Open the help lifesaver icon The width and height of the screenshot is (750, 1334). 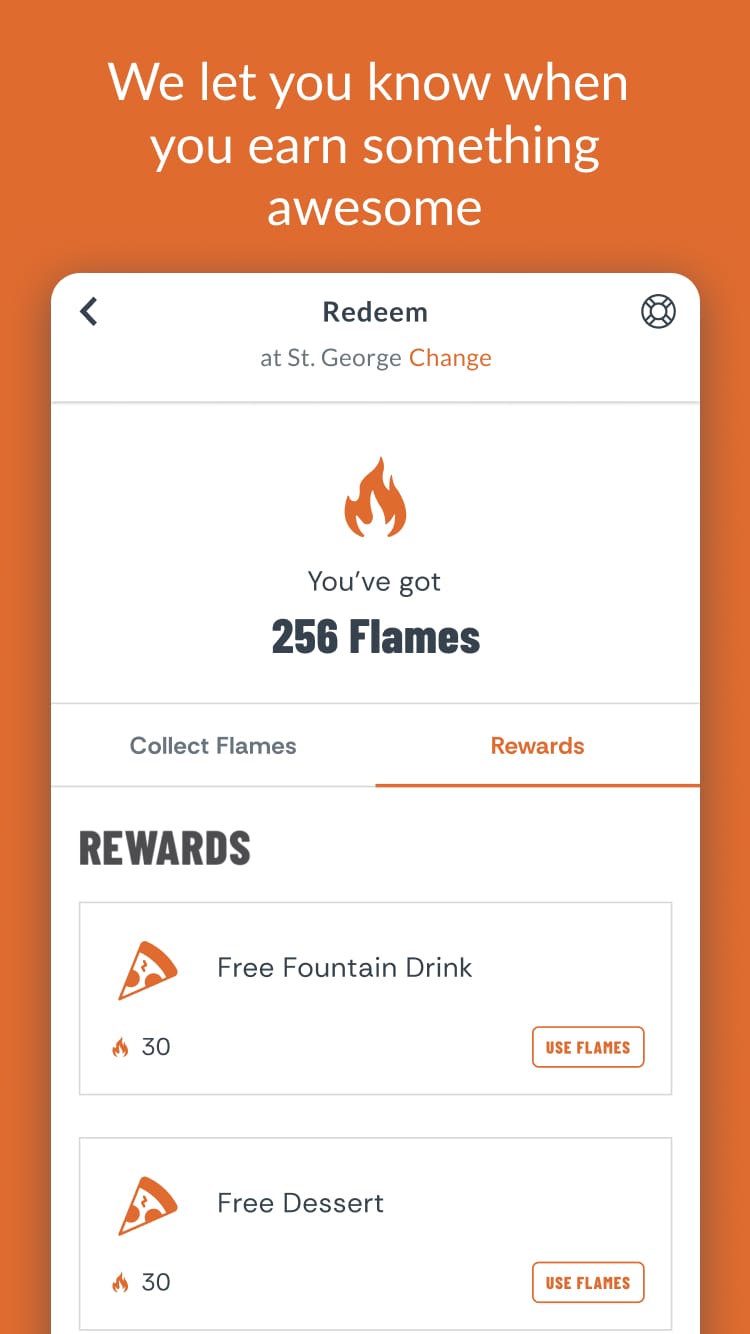(658, 312)
